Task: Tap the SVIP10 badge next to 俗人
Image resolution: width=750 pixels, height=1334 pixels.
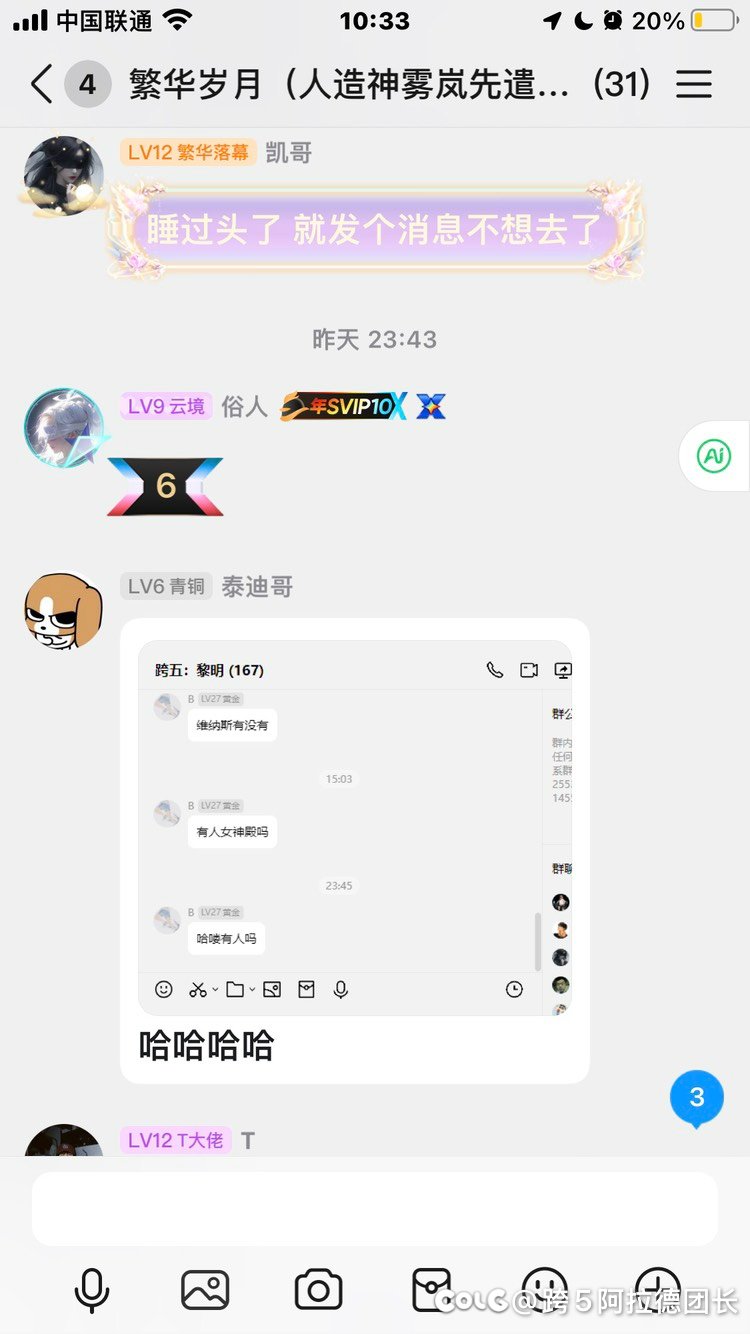Action: 344,406
